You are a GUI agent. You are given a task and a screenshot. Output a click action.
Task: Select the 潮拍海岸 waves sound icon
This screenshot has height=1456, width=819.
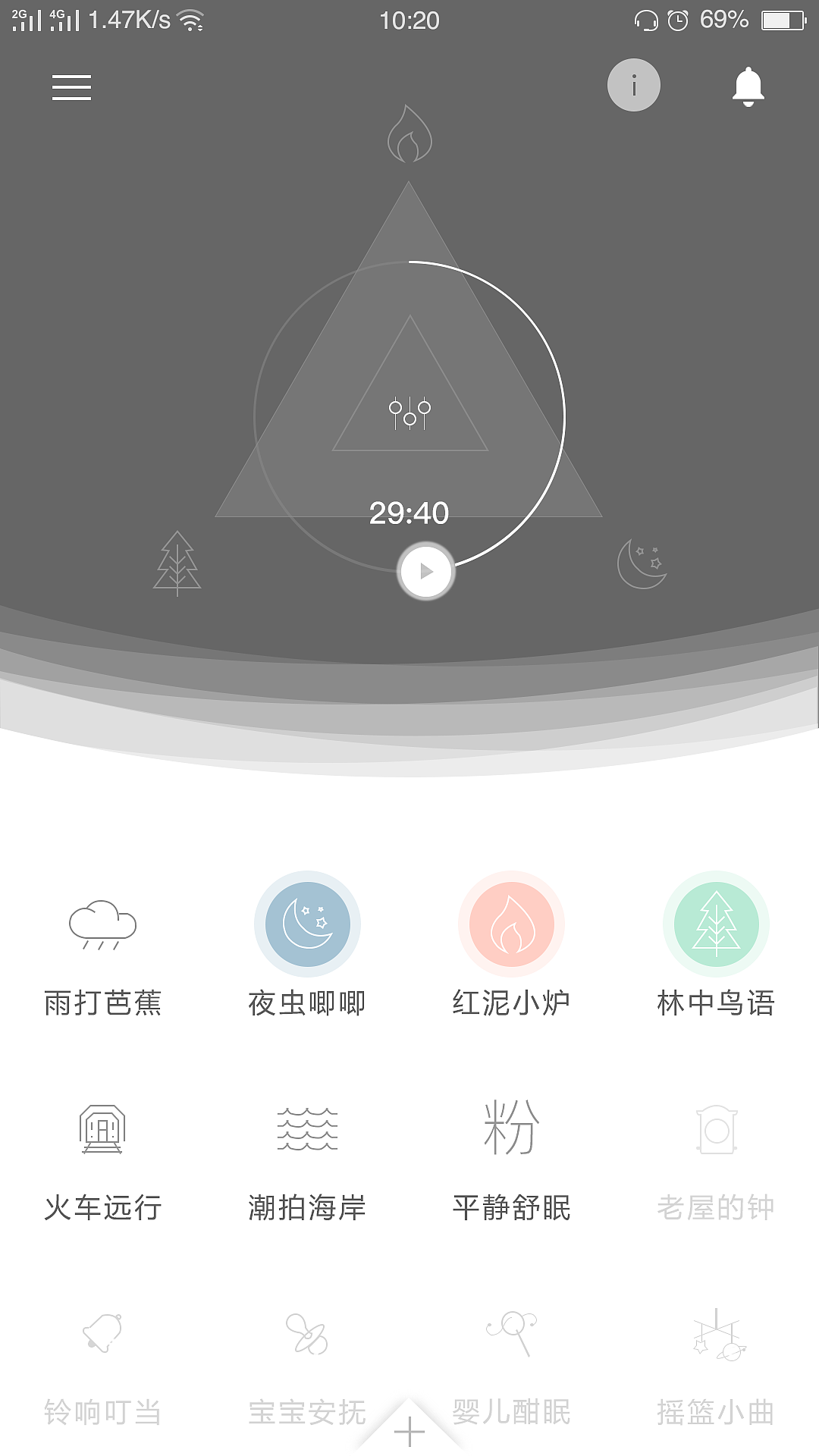pyautogui.click(x=307, y=1130)
